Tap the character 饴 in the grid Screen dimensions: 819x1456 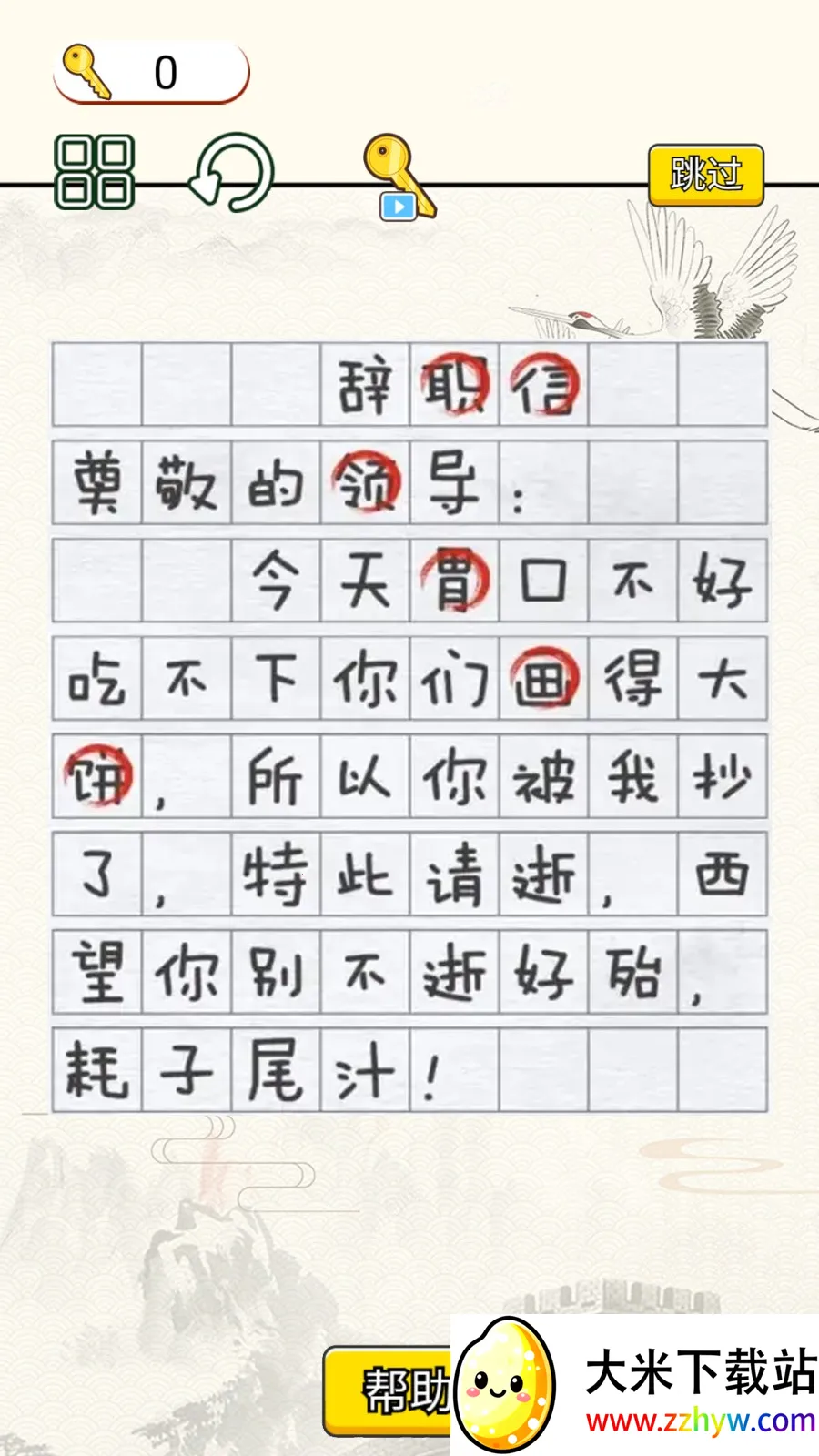[x=633, y=973]
